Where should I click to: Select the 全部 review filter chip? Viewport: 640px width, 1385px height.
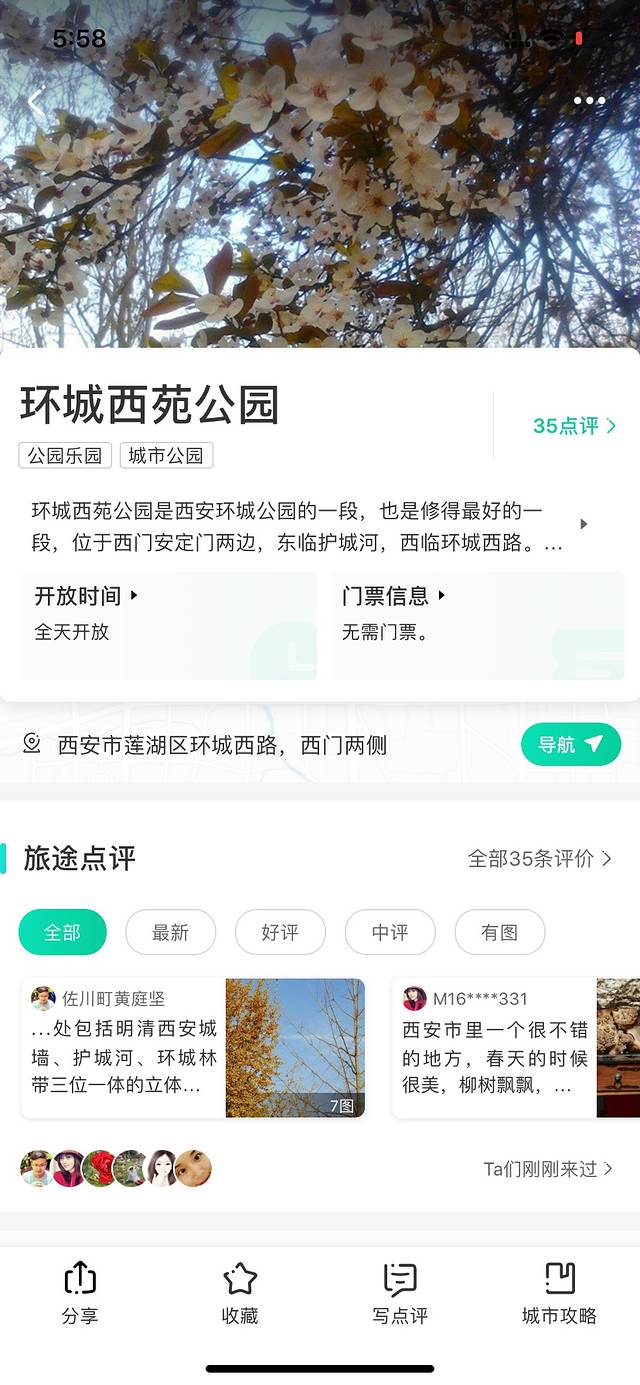click(62, 932)
